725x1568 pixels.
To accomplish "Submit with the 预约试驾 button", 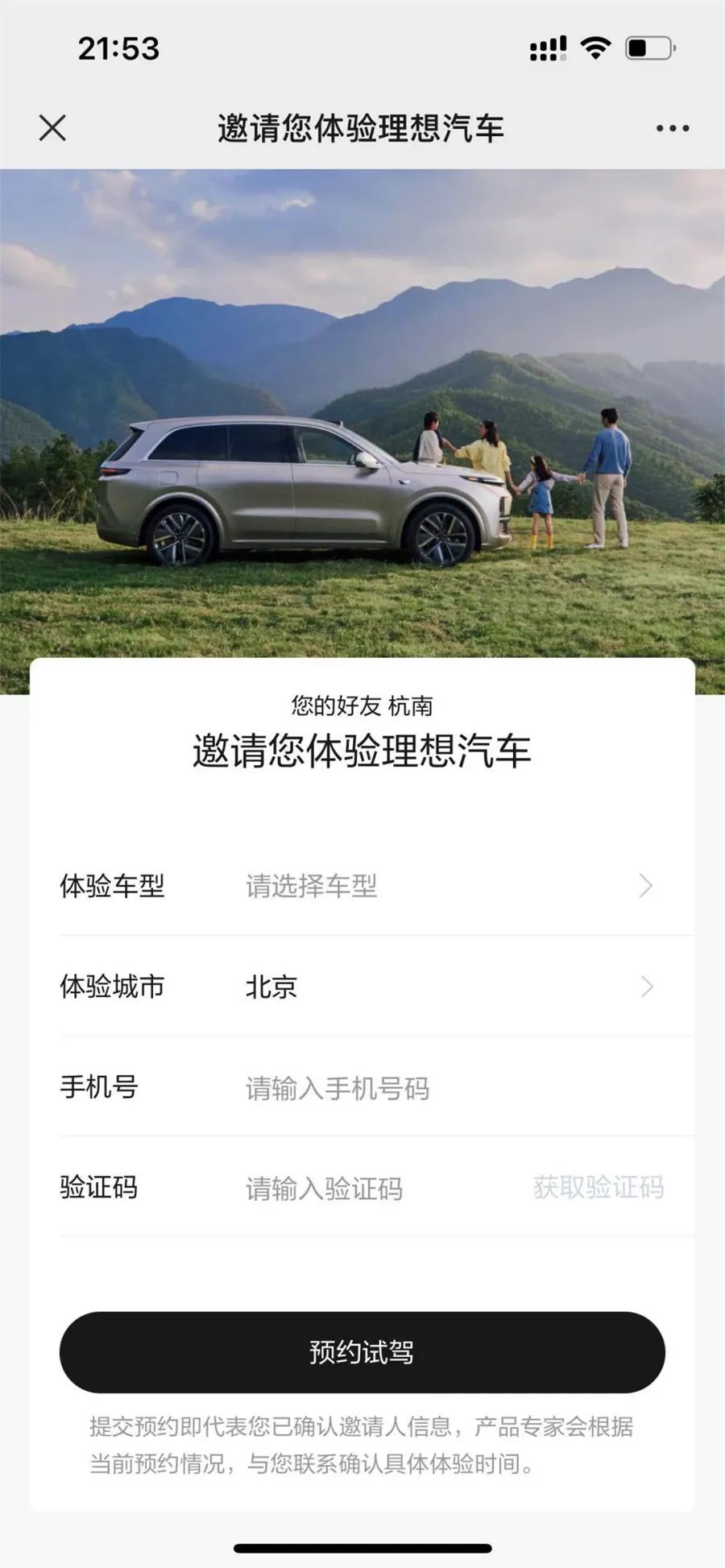I will click(362, 1352).
